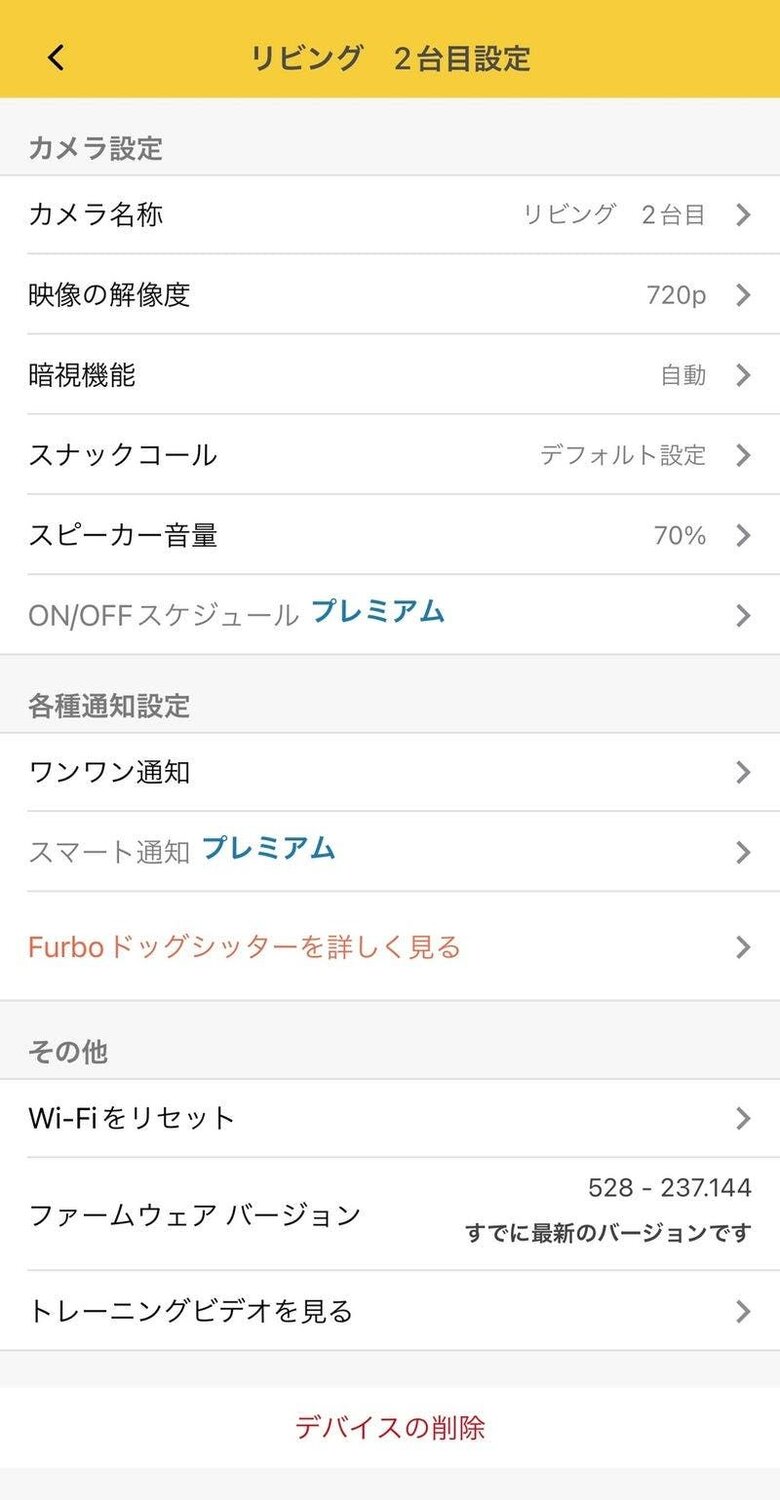Open 暗視機能 via its arrow icon
Image resolution: width=780 pixels, height=1500 pixels.
742,375
